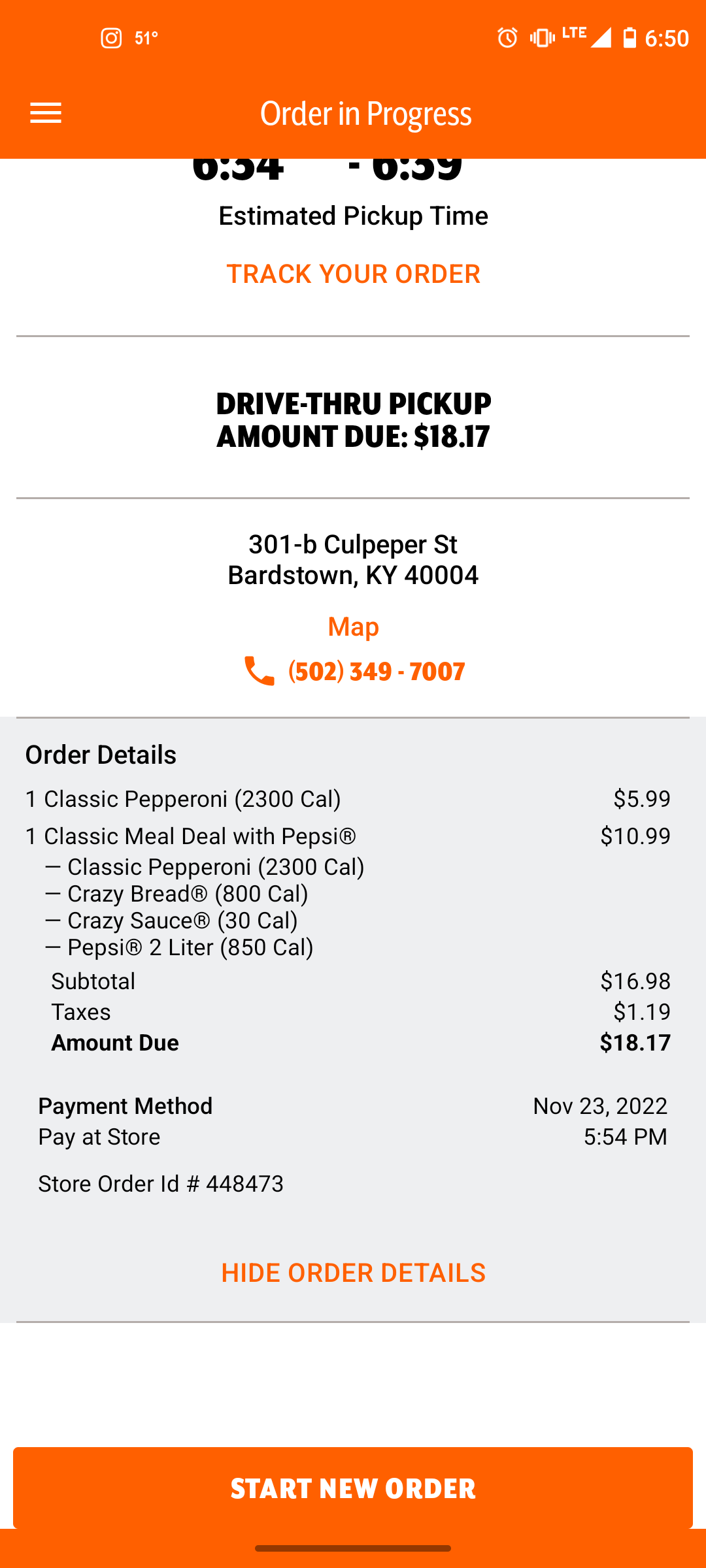
Task: Collapse with Hide Order Details
Action: click(x=353, y=1273)
